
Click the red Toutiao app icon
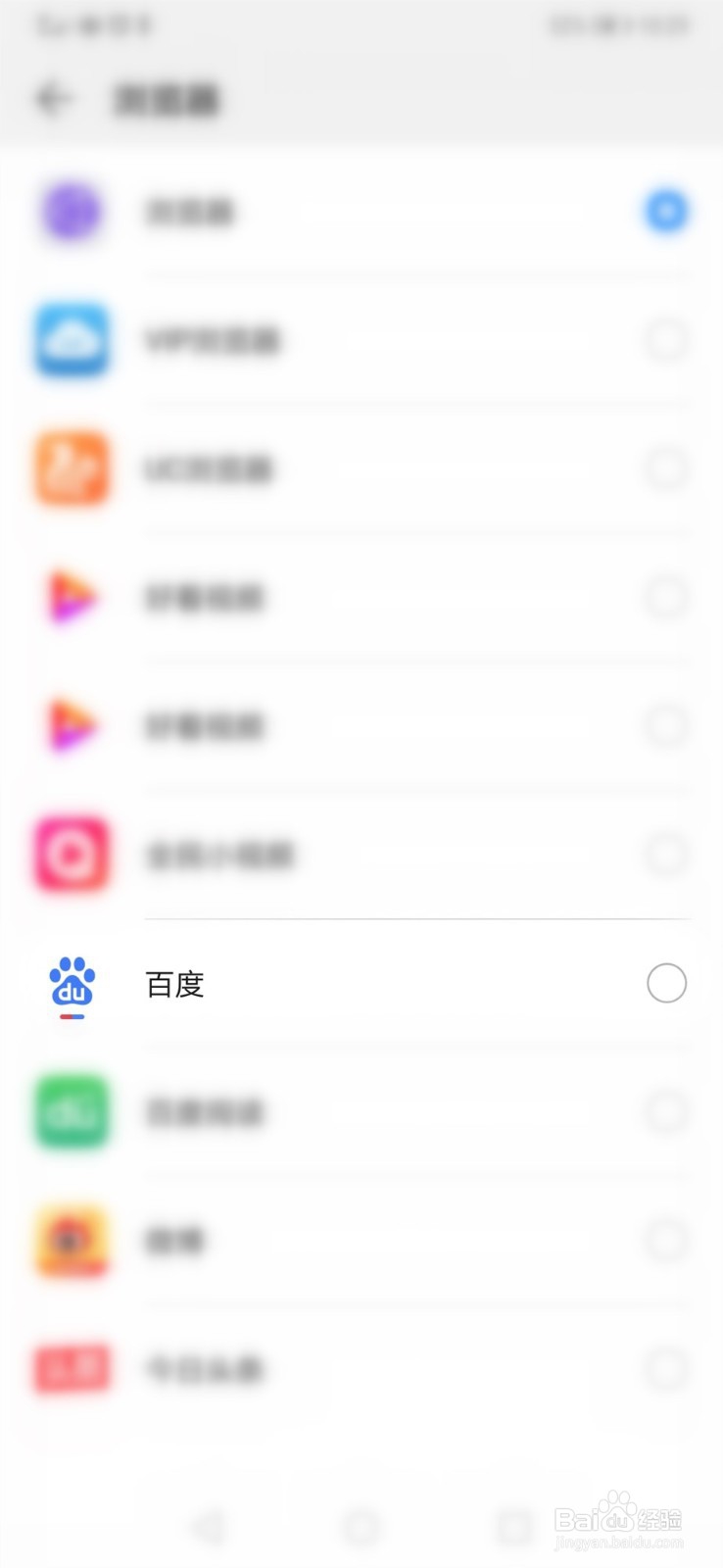[x=72, y=1370]
